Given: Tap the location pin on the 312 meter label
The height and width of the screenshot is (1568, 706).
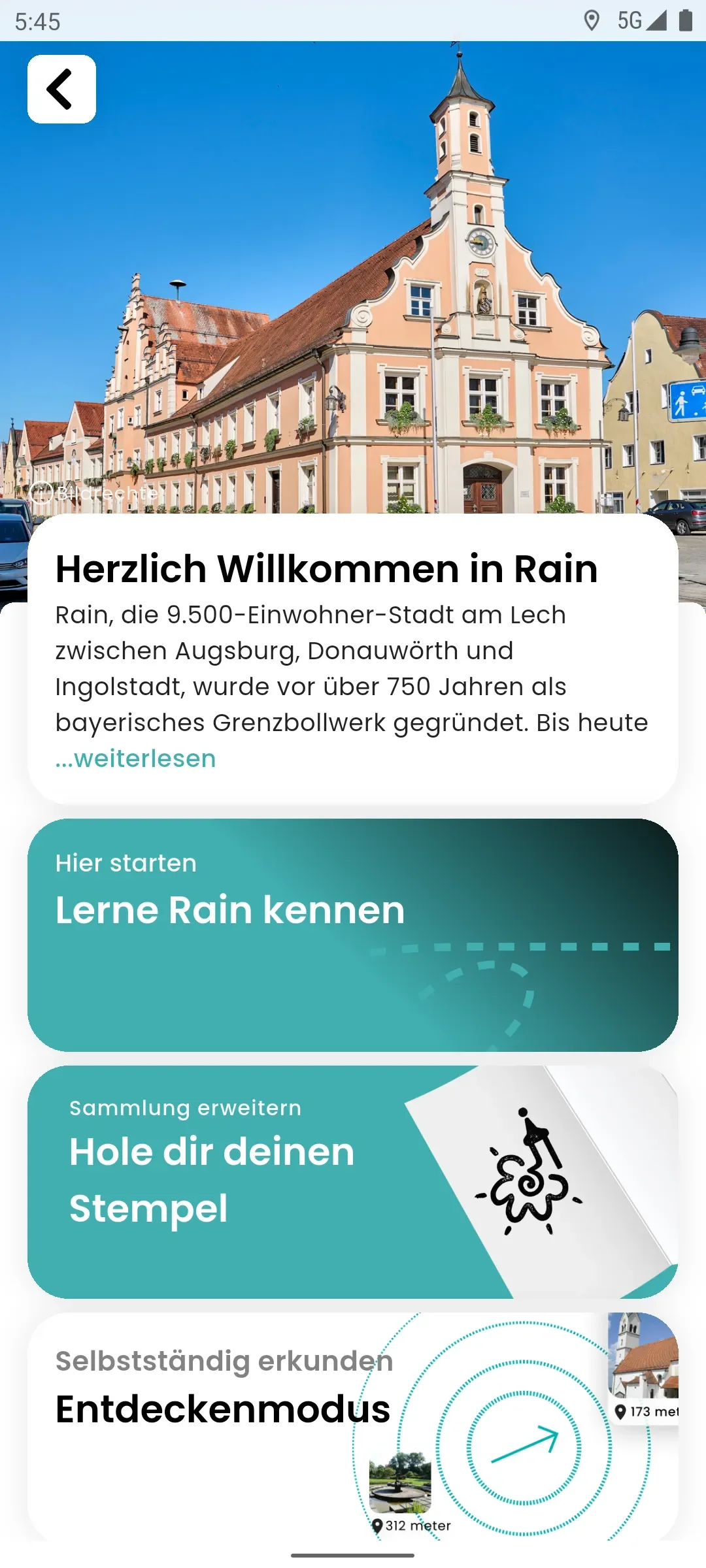Looking at the screenshot, I should click(378, 1525).
